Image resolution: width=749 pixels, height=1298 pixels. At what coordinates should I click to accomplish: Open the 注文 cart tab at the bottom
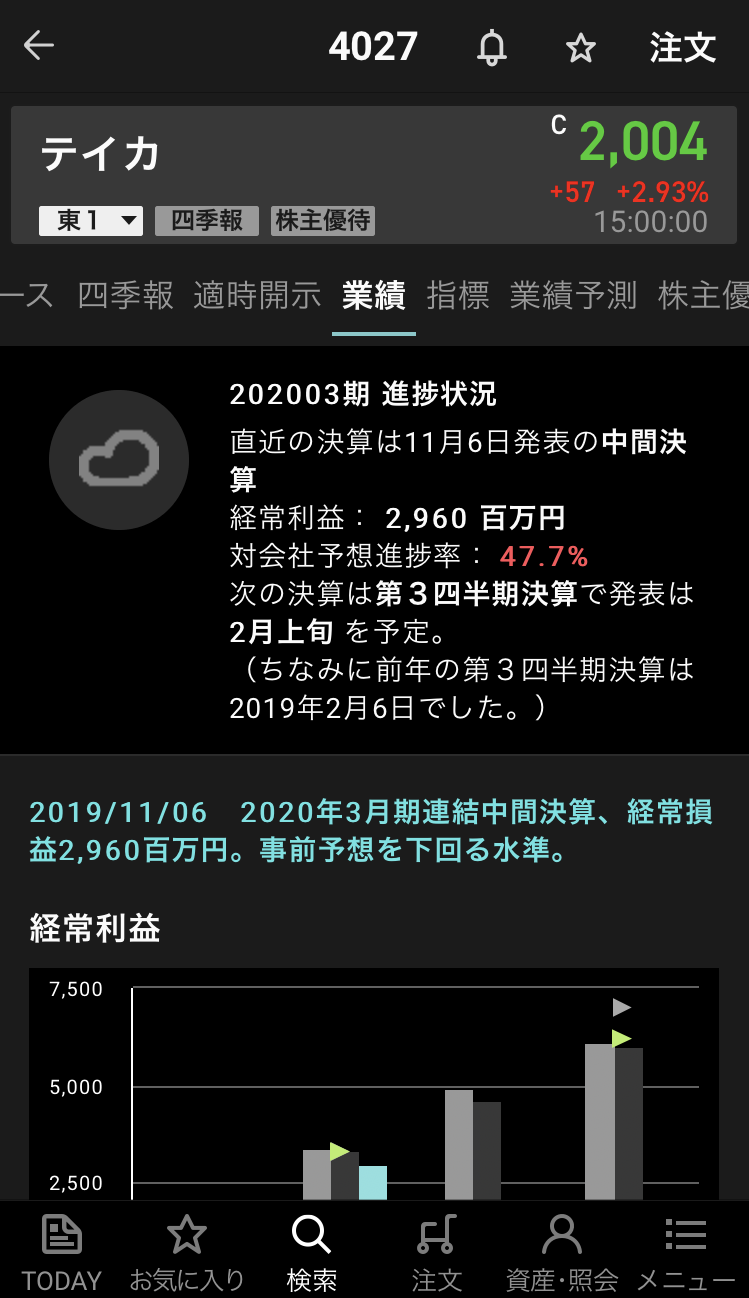coord(436,1250)
